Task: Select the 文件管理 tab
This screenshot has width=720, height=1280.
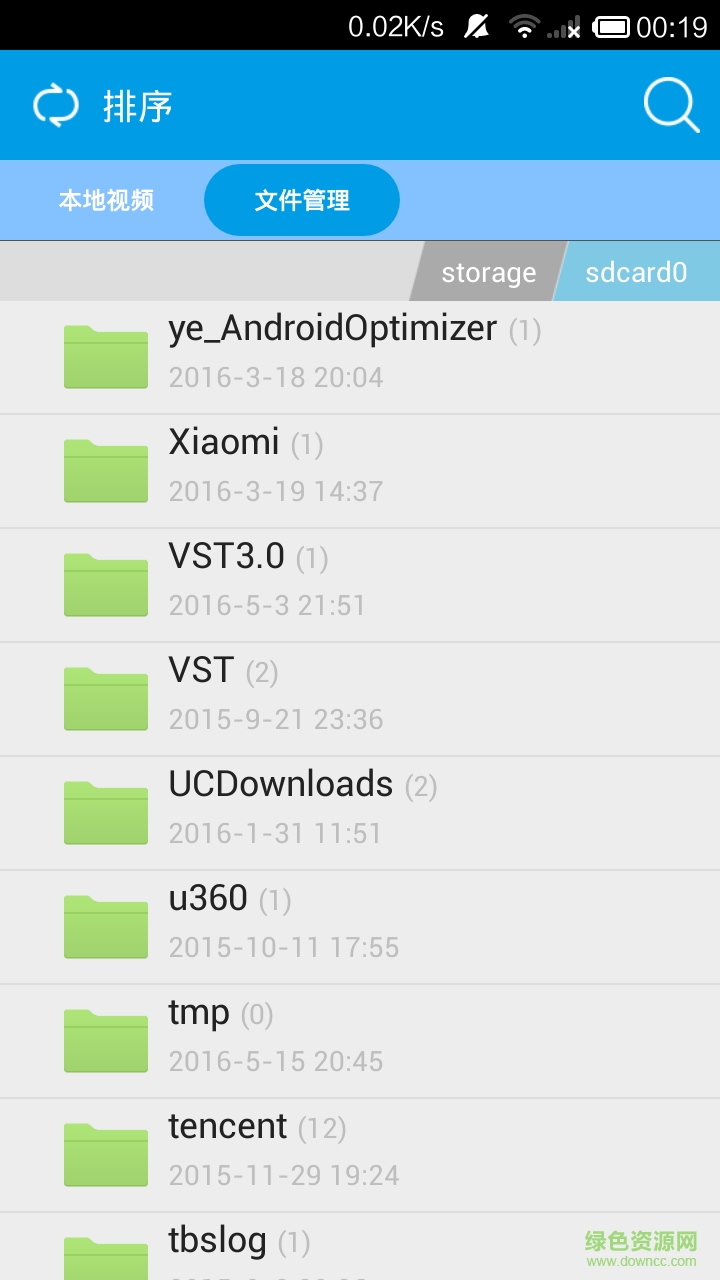Action: pos(301,200)
